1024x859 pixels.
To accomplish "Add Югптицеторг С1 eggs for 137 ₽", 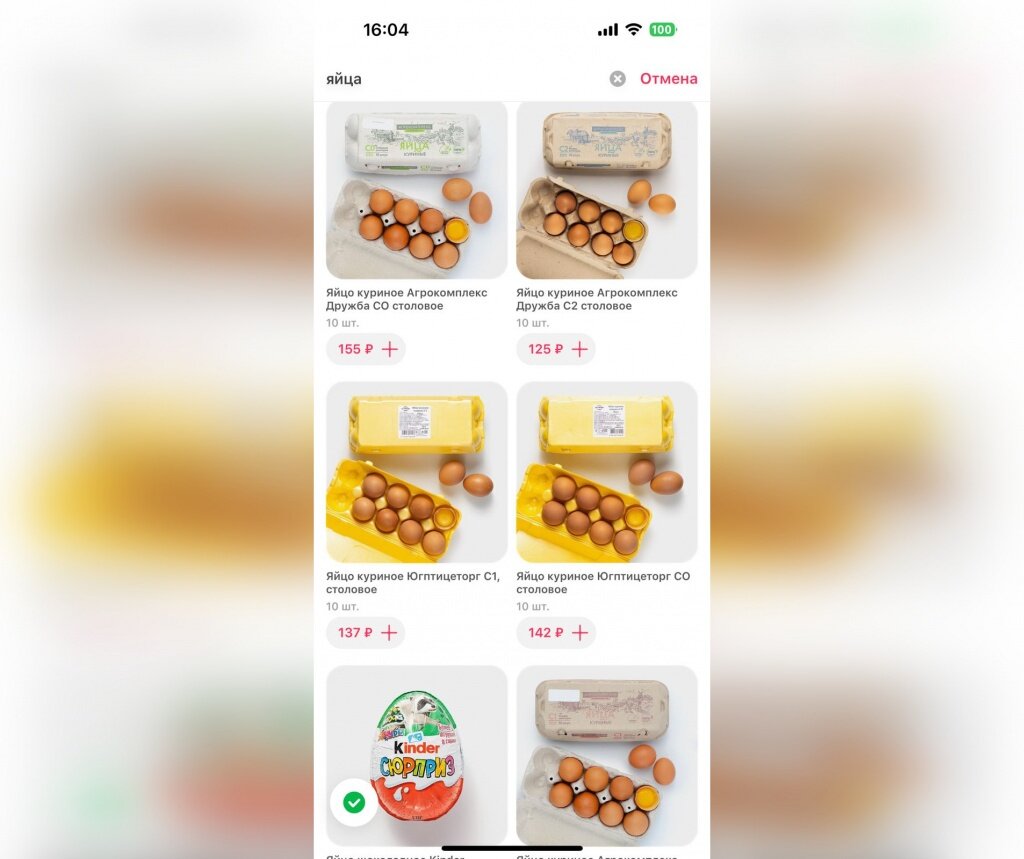I will [366, 632].
